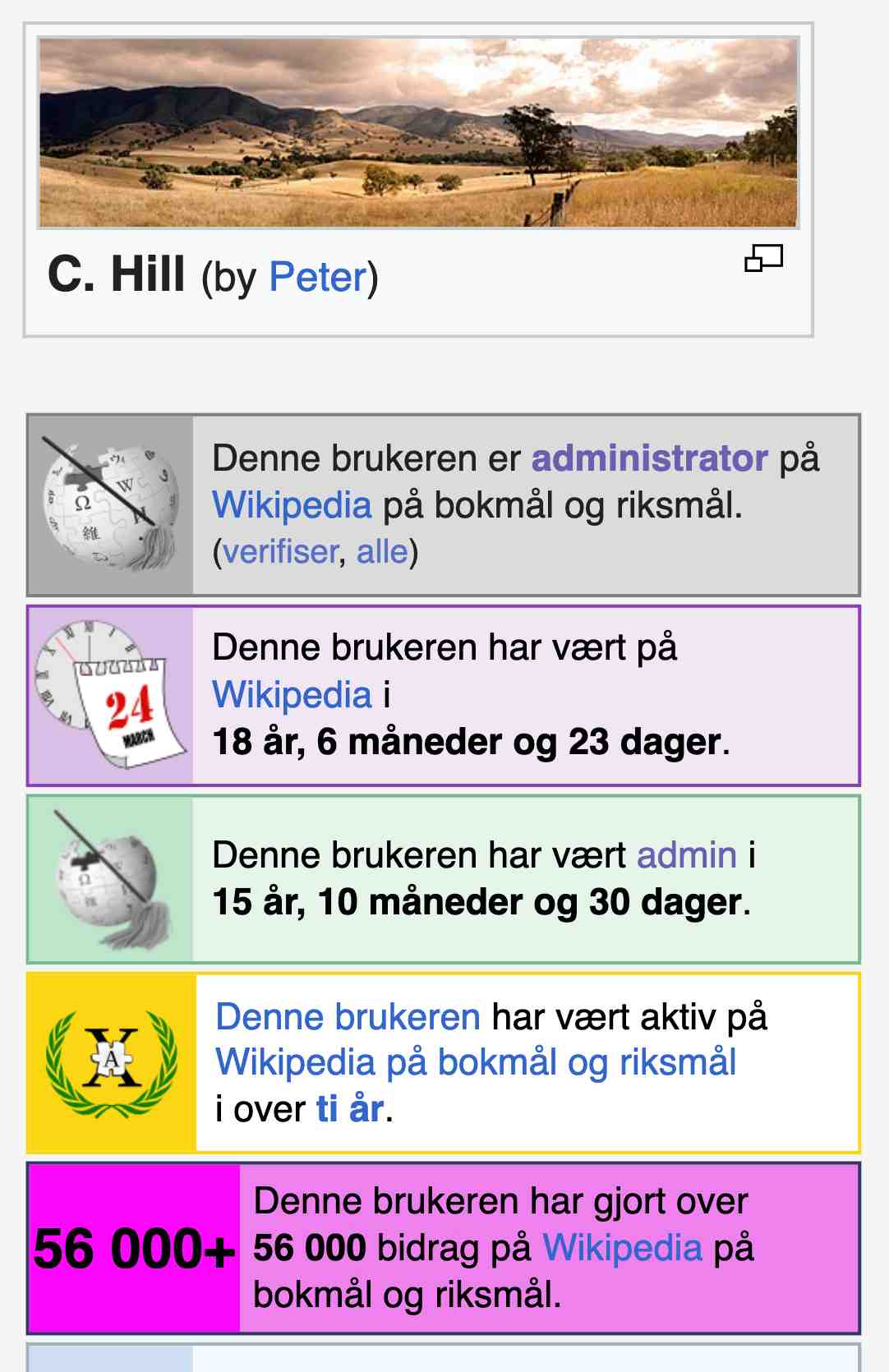This screenshot has width=889, height=1372.
Task: Open Wikipedia på bokmål og riksmål link
Action: point(475,1062)
